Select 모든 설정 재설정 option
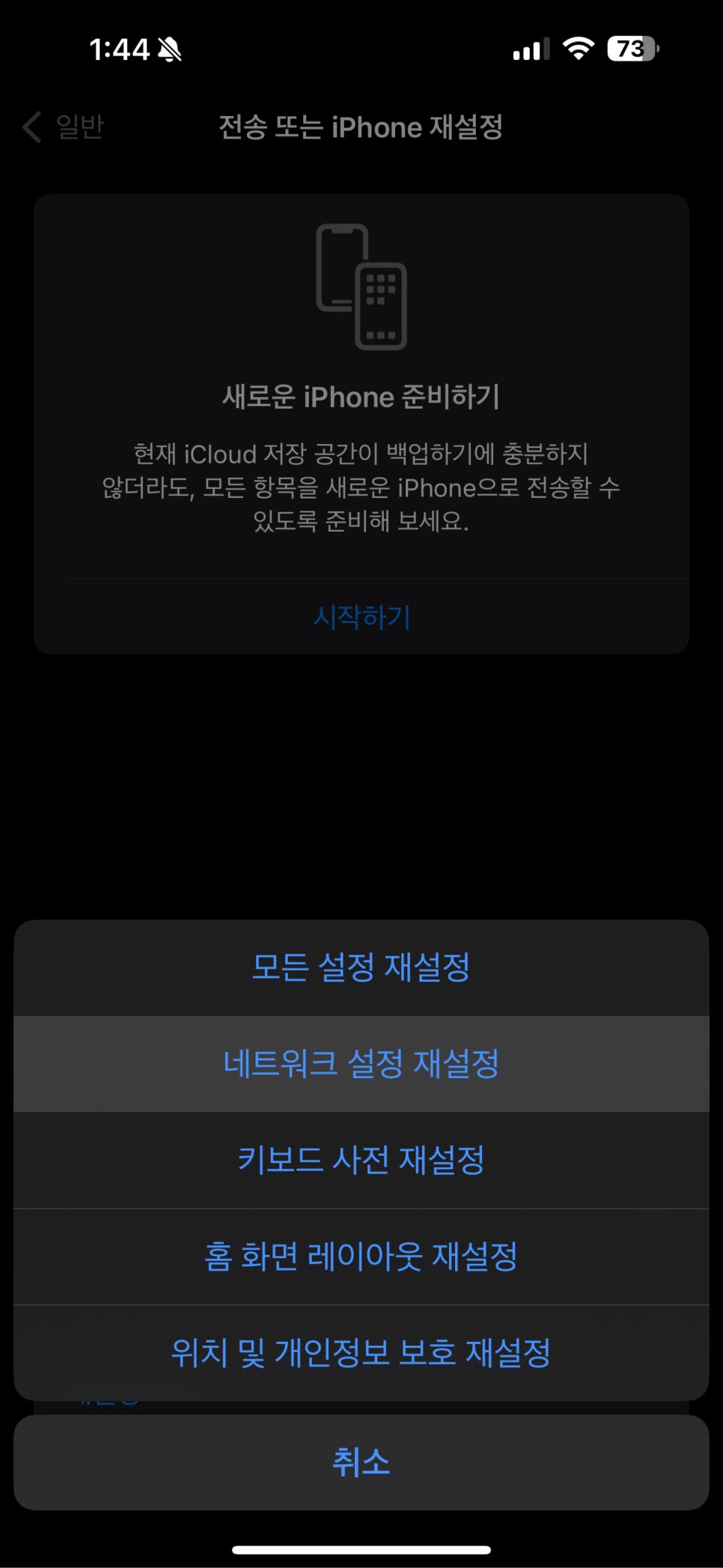This screenshot has width=723, height=1568. 361,967
